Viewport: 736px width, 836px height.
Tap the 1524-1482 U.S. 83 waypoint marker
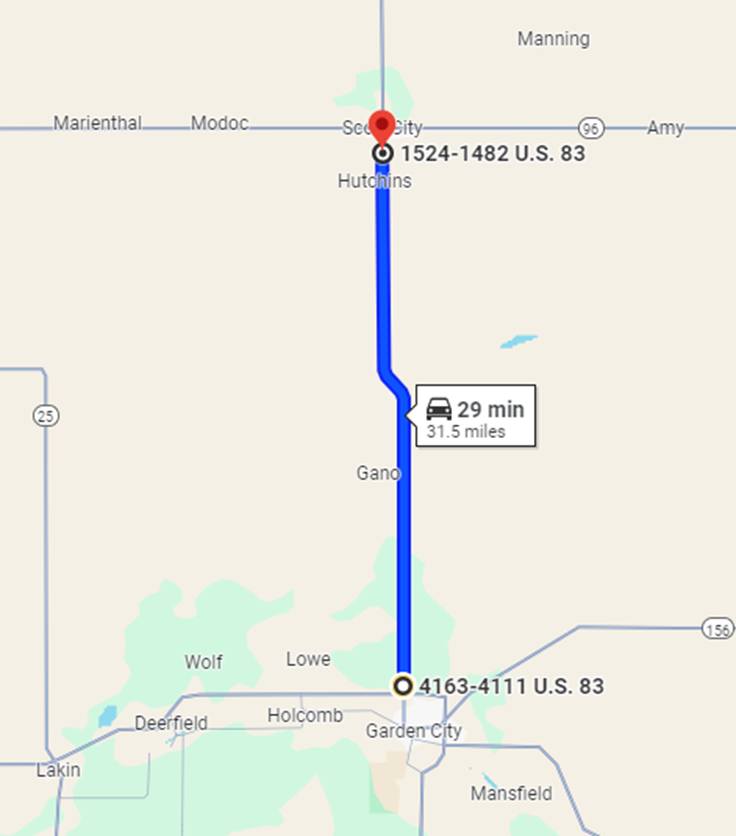(382, 153)
